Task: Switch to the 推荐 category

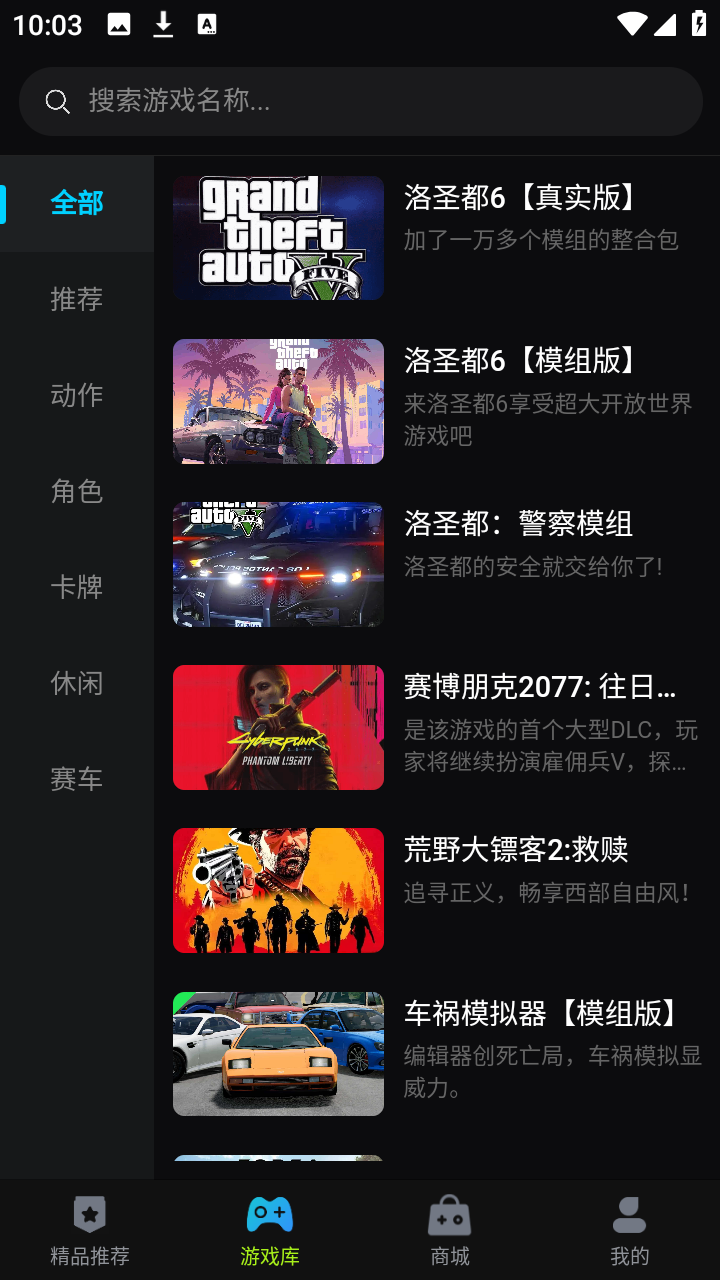Action: [x=76, y=298]
